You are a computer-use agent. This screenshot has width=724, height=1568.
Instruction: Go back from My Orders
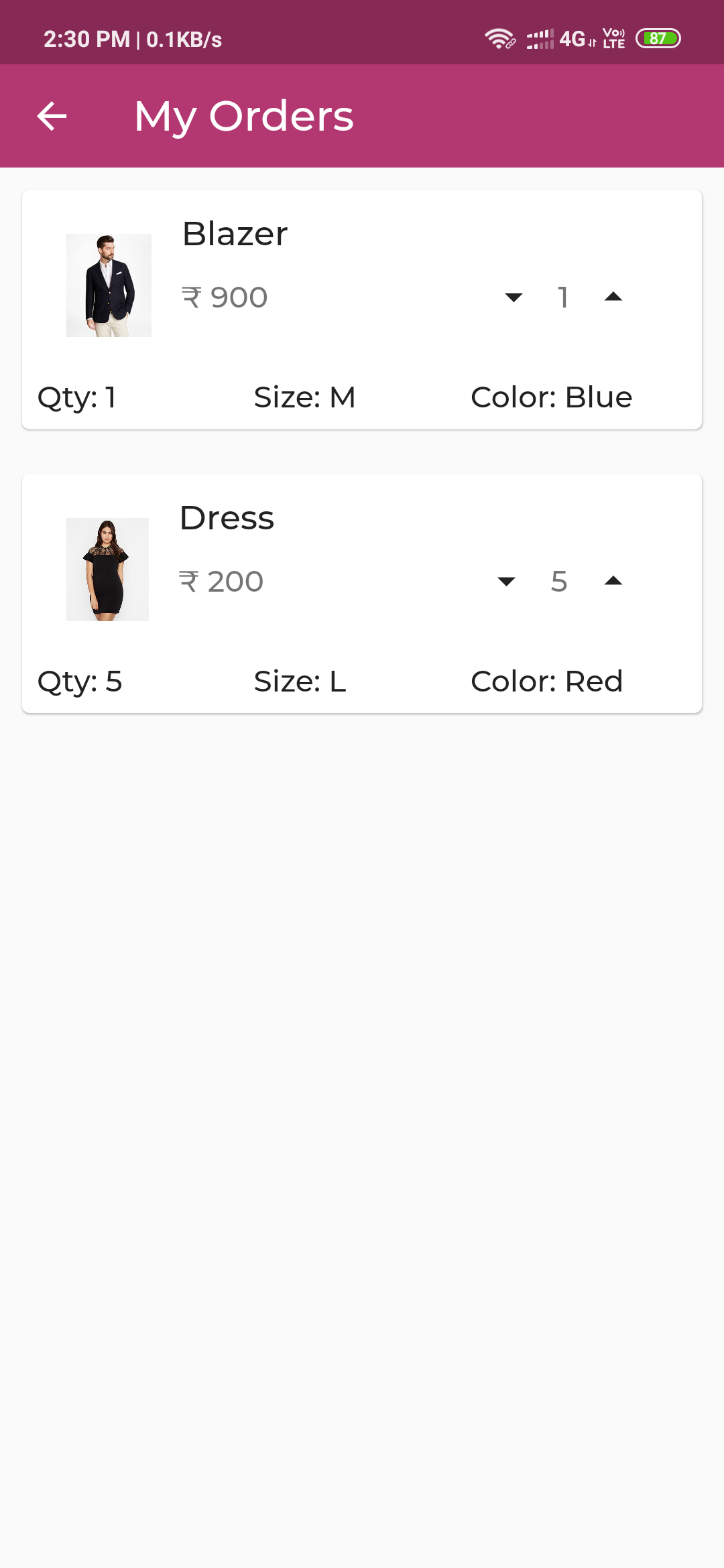[x=52, y=116]
